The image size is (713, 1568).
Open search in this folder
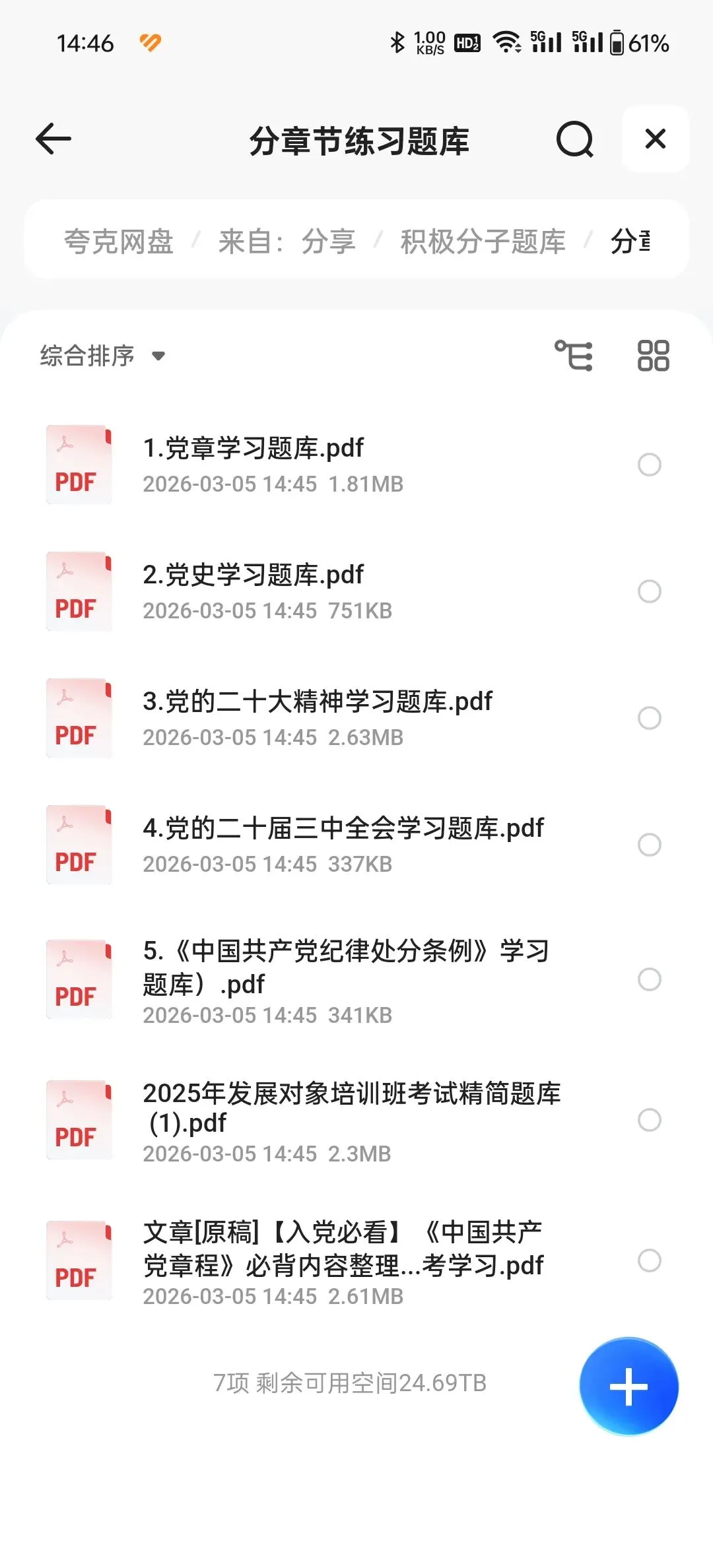click(x=574, y=139)
